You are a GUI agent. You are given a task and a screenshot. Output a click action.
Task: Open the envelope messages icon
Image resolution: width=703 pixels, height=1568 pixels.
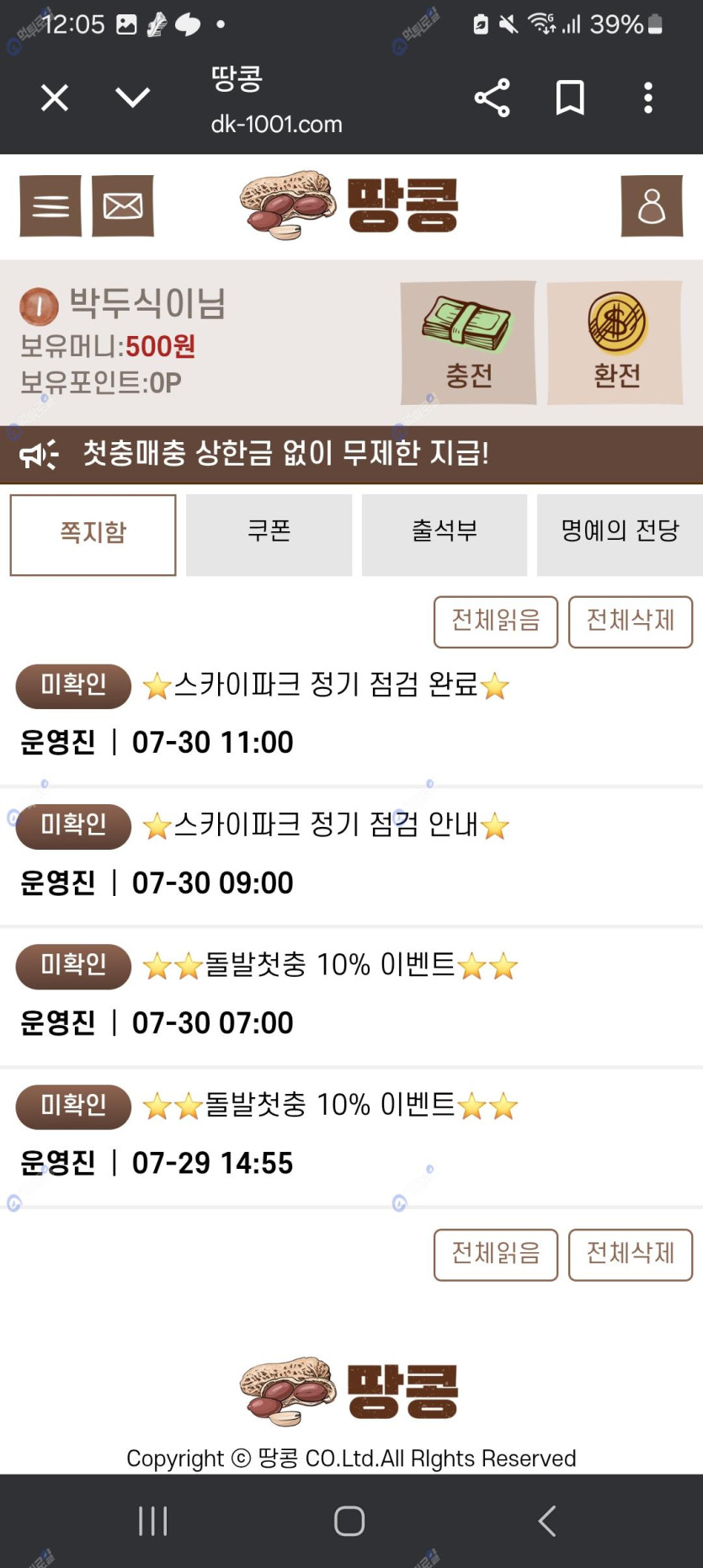click(123, 205)
